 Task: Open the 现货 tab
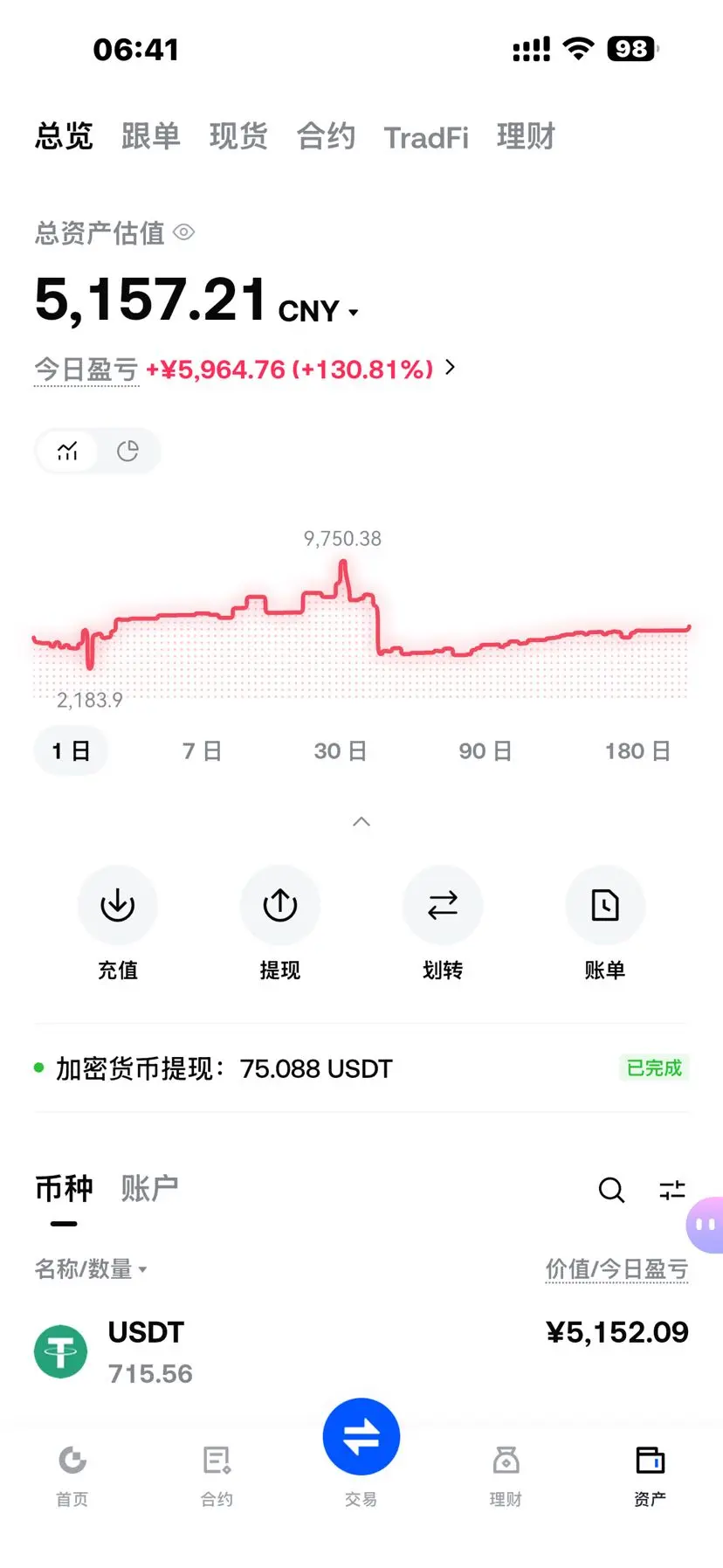pyautogui.click(x=238, y=136)
